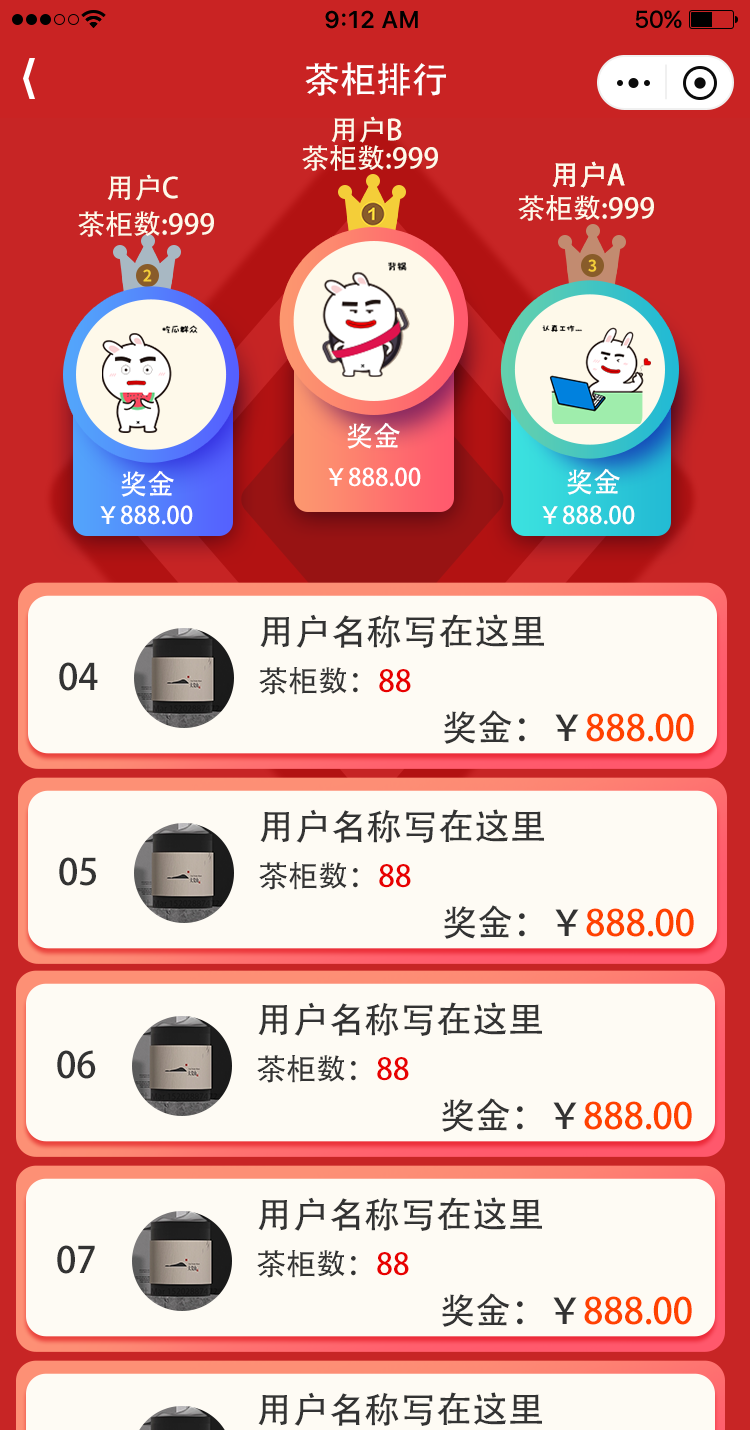
Task: Go back using the top-left arrow
Action: click(30, 79)
